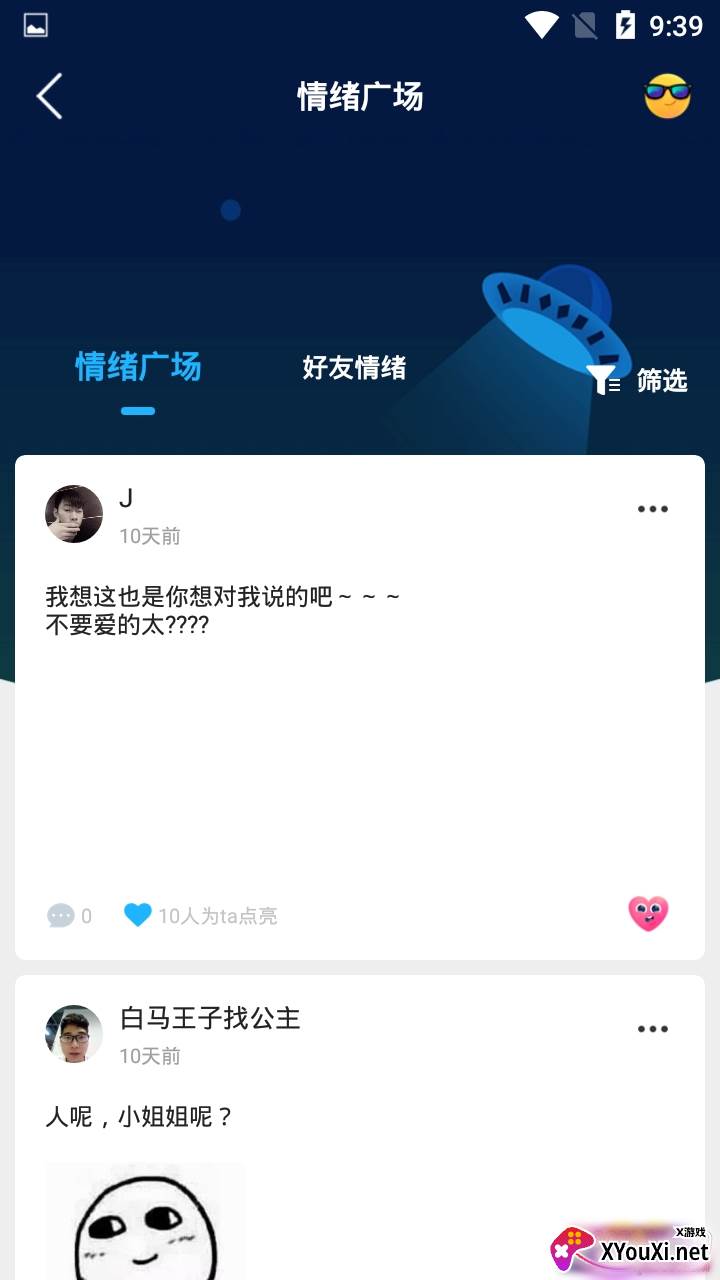Screen dimensions: 720x1280
Task: Open the 筛选 filter options
Action: click(637, 380)
